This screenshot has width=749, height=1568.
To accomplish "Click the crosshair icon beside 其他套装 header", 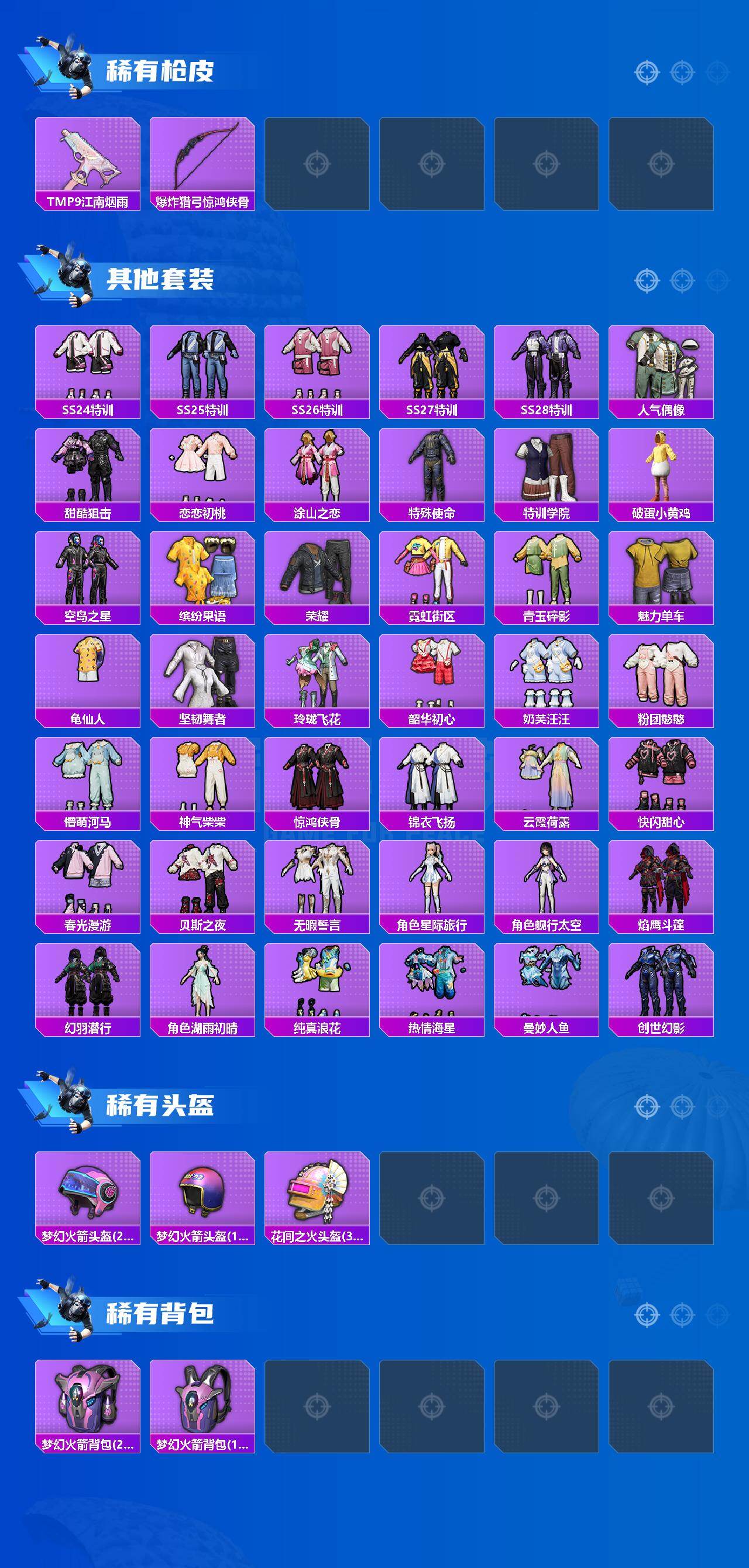I will coord(647,280).
